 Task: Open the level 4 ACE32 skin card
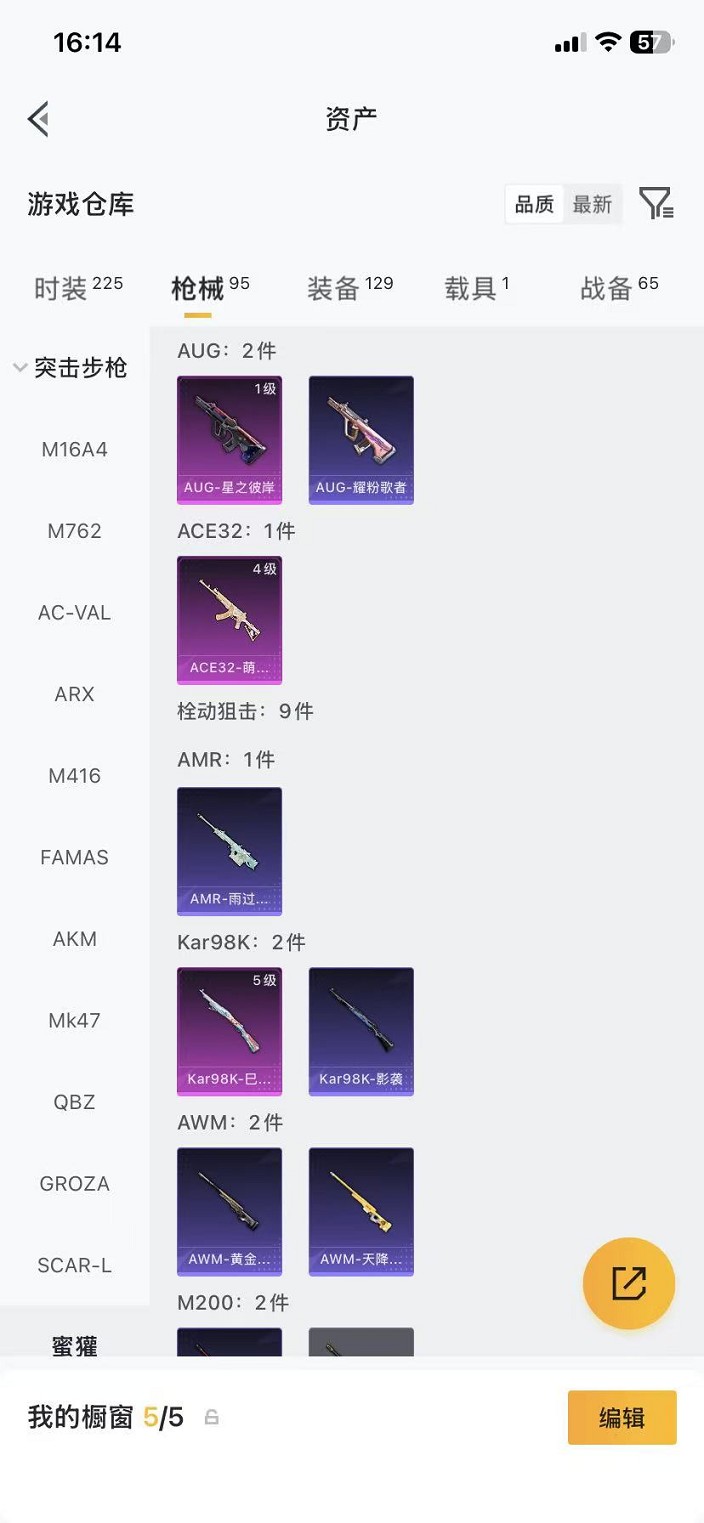click(x=229, y=620)
